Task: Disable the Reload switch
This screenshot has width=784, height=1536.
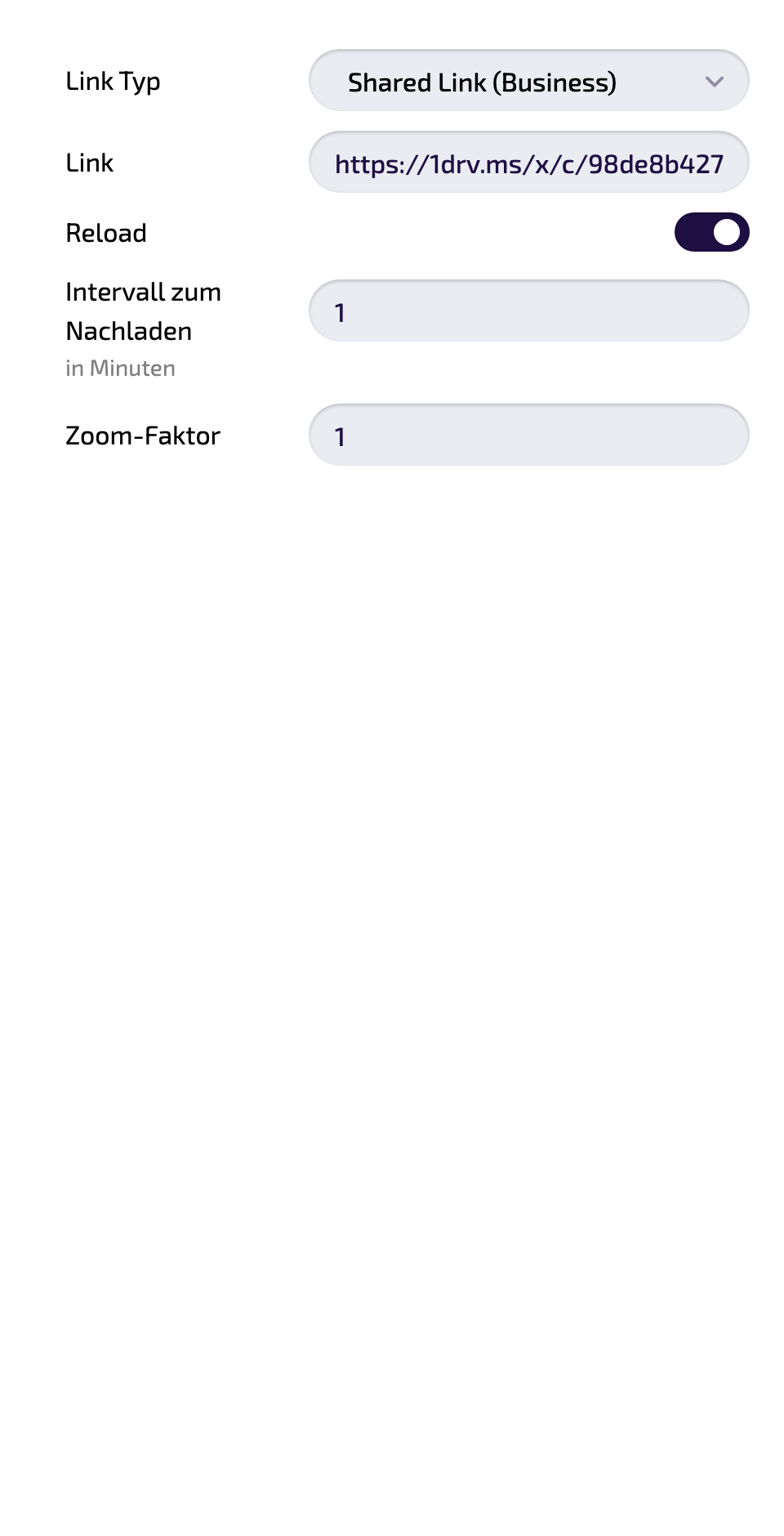Action: (x=711, y=232)
